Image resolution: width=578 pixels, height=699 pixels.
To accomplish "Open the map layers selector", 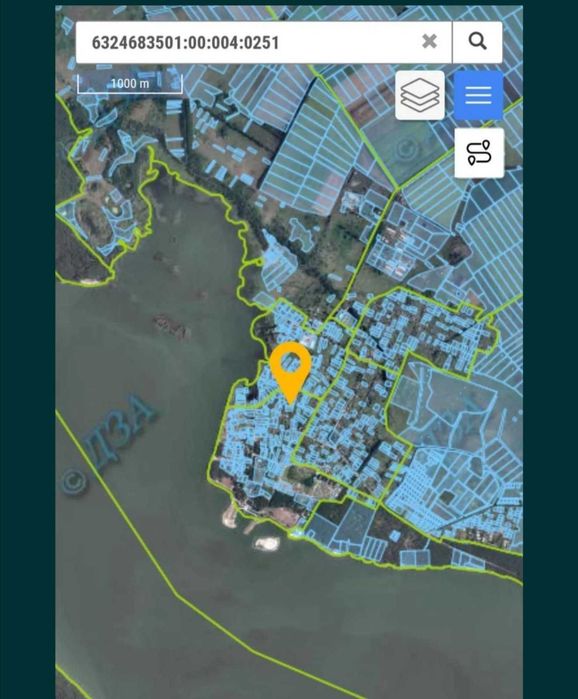I will pyautogui.click(x=420, y=95).
